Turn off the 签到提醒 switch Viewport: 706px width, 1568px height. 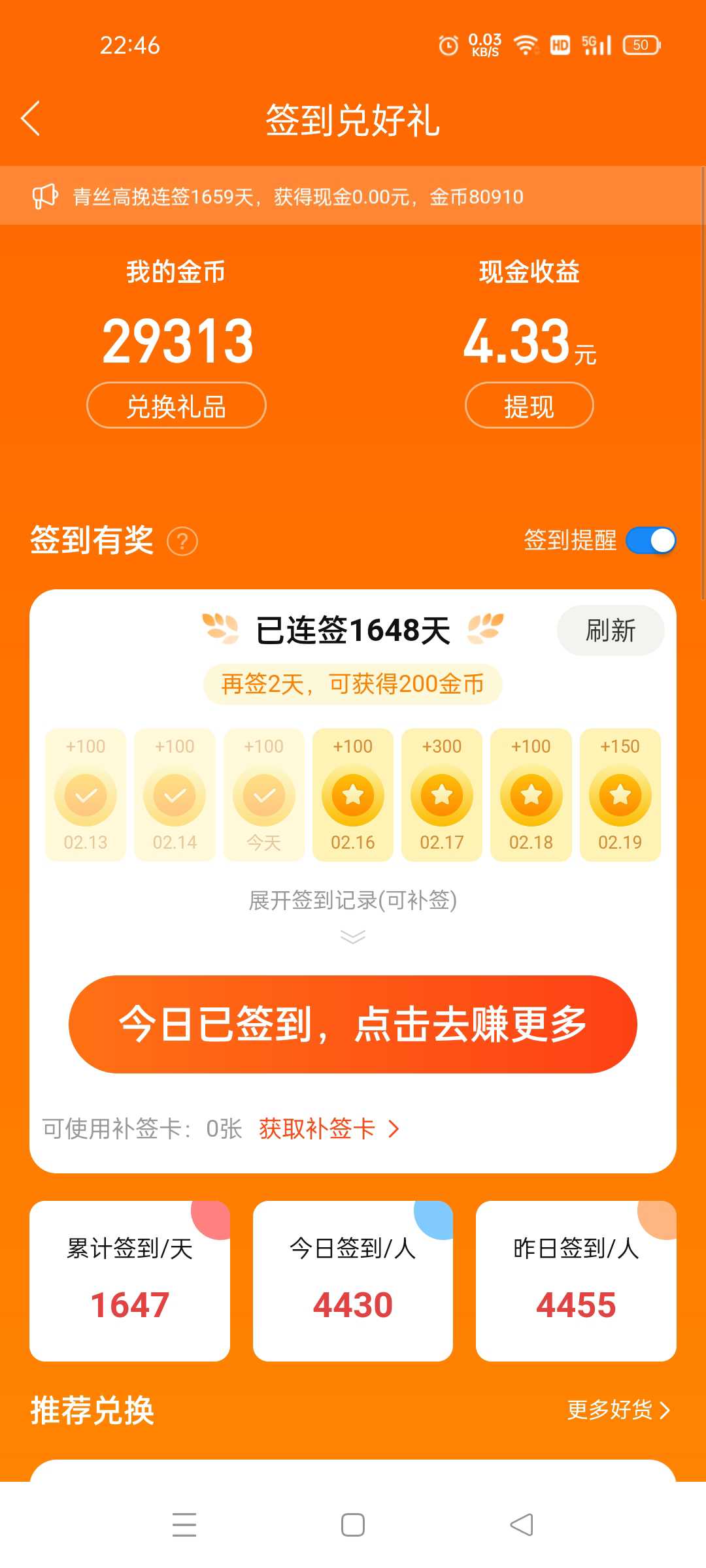click(x=650, y=540)
